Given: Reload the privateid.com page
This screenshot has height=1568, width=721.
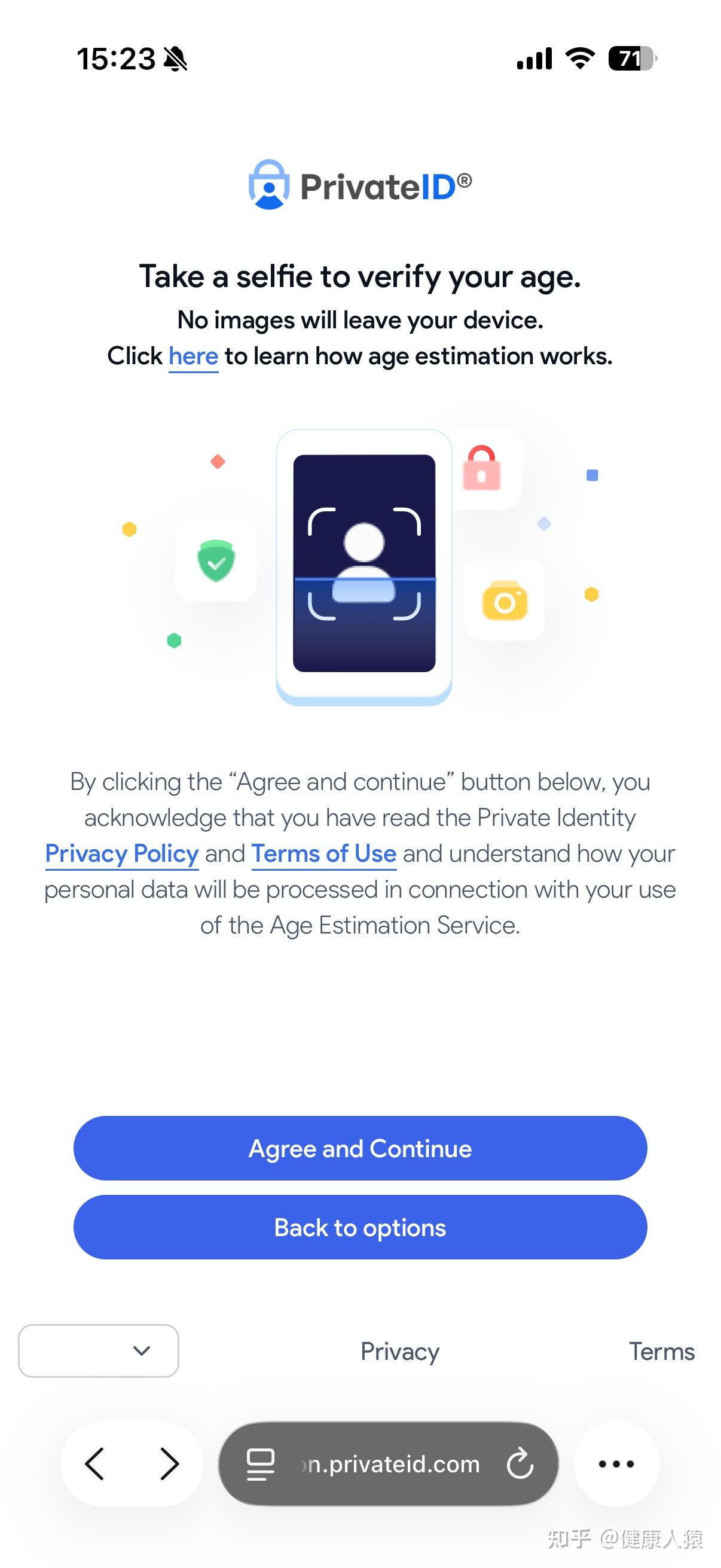Looking at the screenshot, I should click(x=520, y=1464).
